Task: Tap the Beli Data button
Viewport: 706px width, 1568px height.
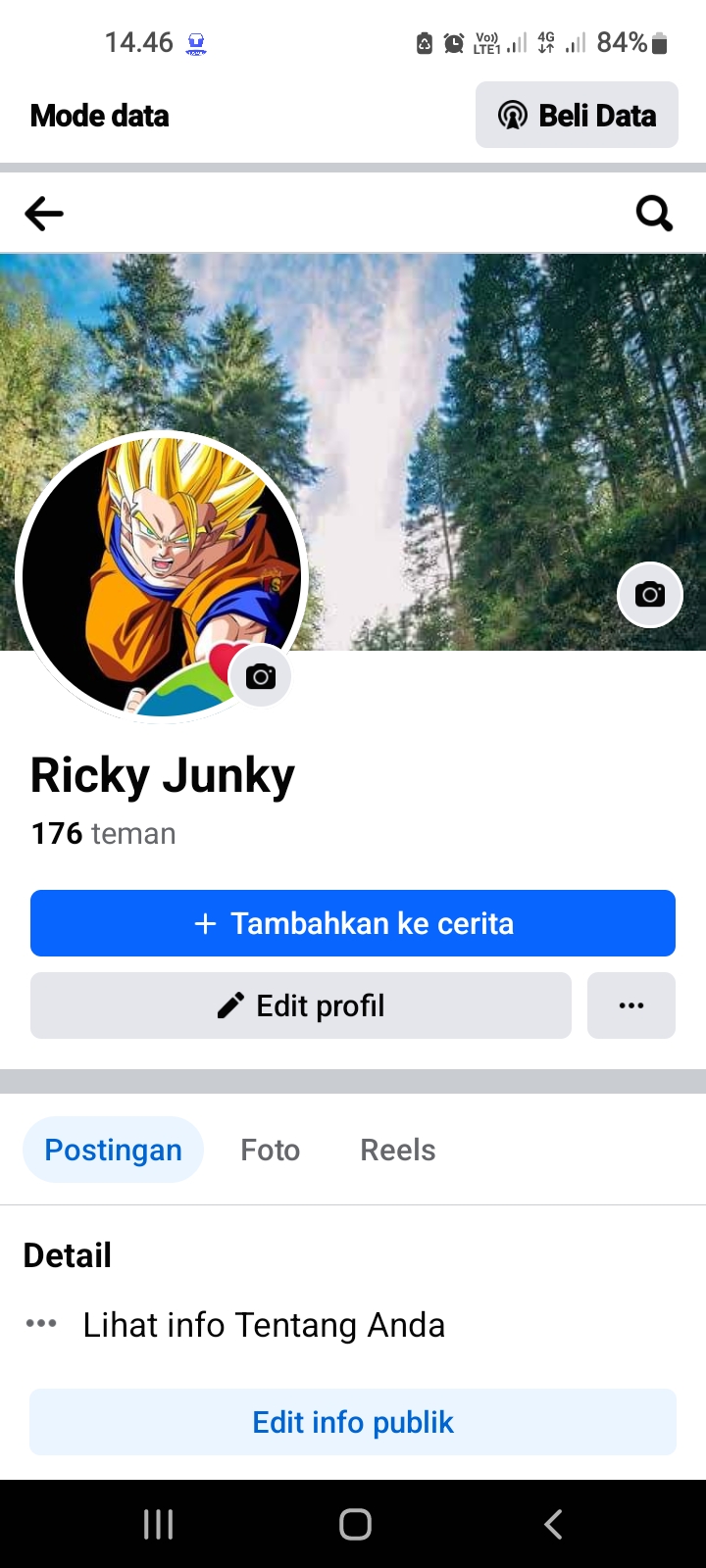Action: pyautogui.click(x=577, y=116)
